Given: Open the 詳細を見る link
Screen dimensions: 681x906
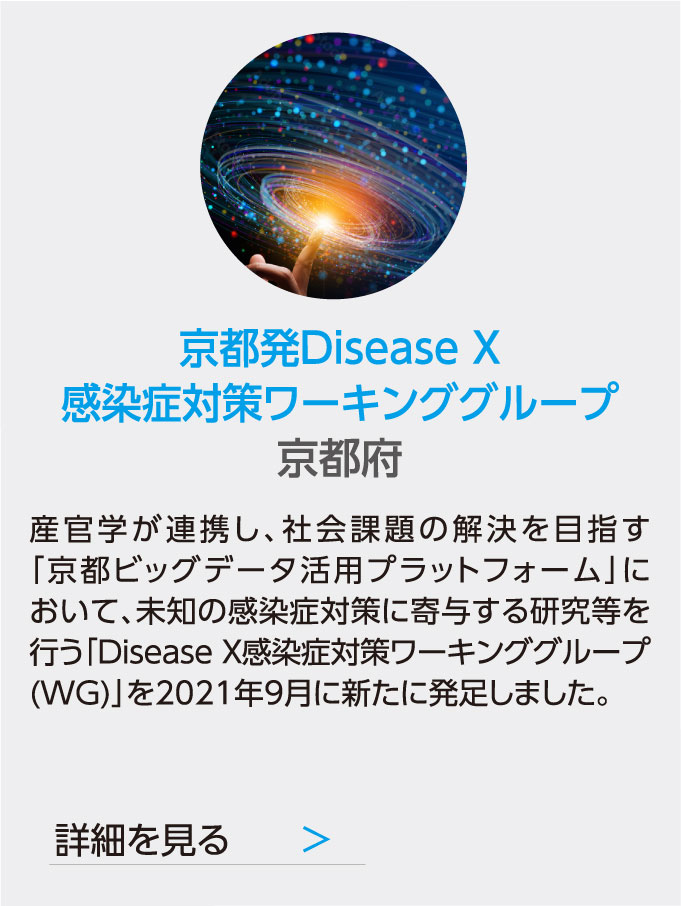Looking at the screenshot, I should point(190,839).
